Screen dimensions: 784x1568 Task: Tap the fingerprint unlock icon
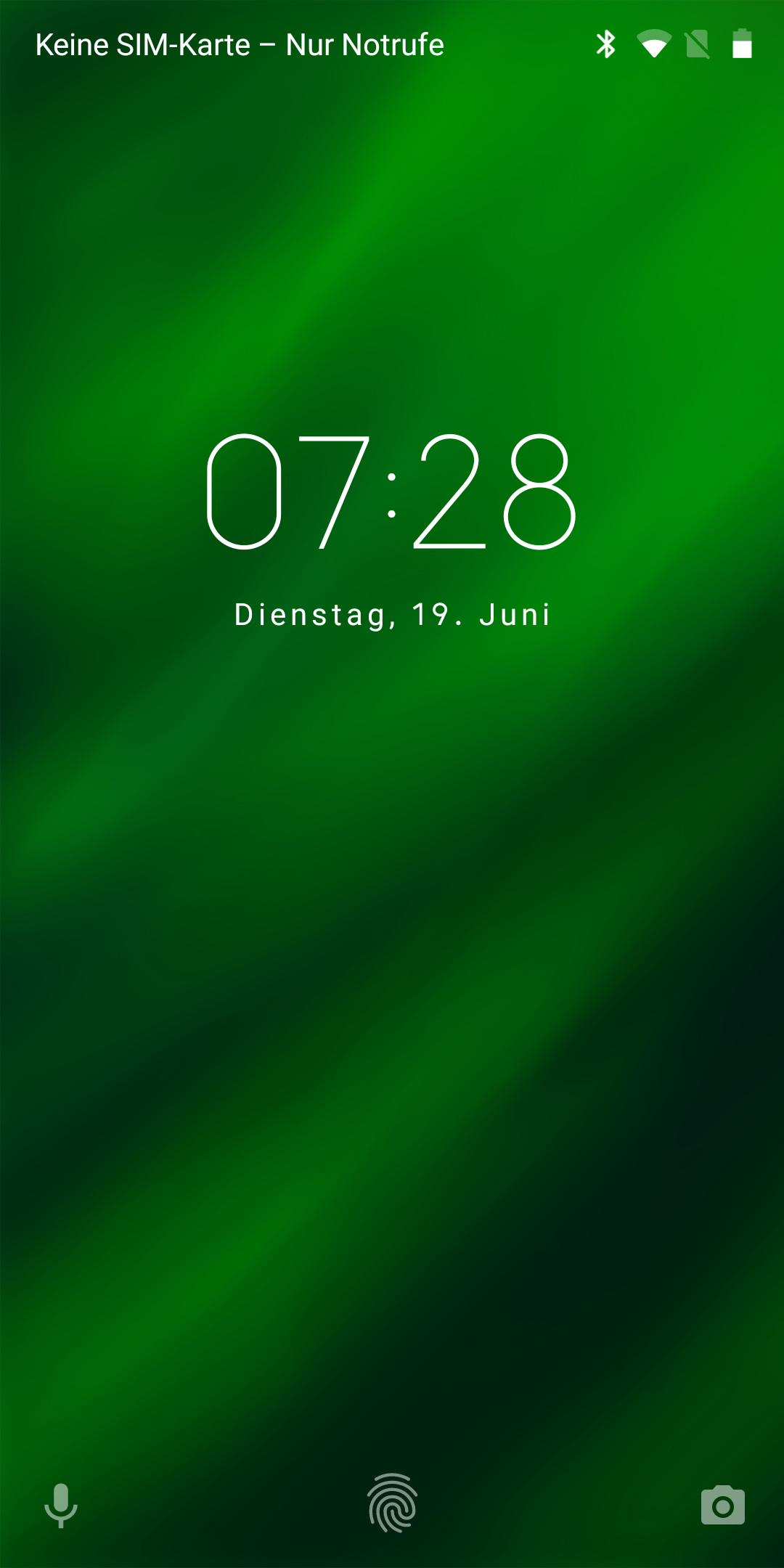coord(392,1503)
